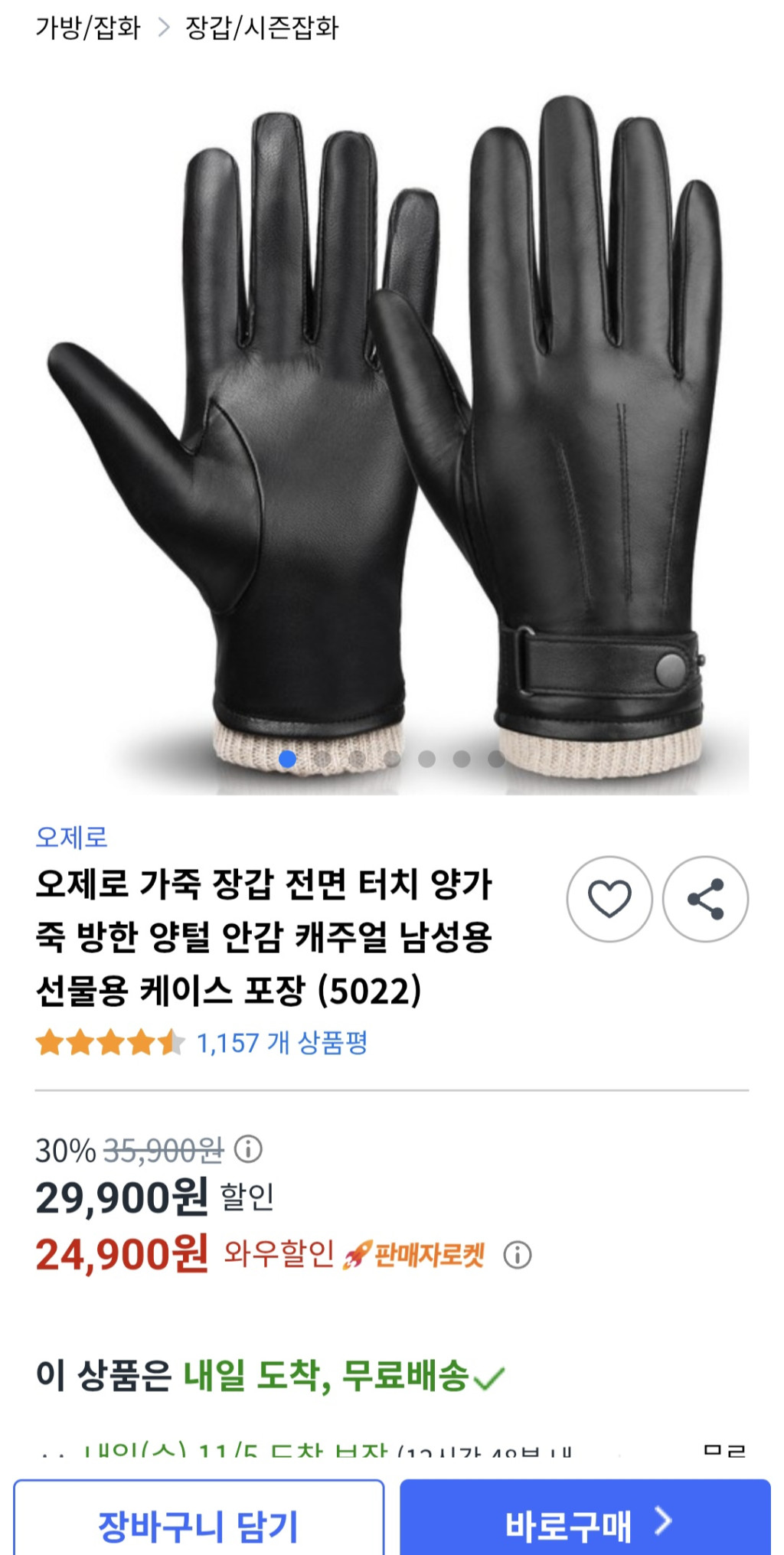Open the 오제로 brand link
This screenshot has height=1555, width=784.
(x=71, y=837)
